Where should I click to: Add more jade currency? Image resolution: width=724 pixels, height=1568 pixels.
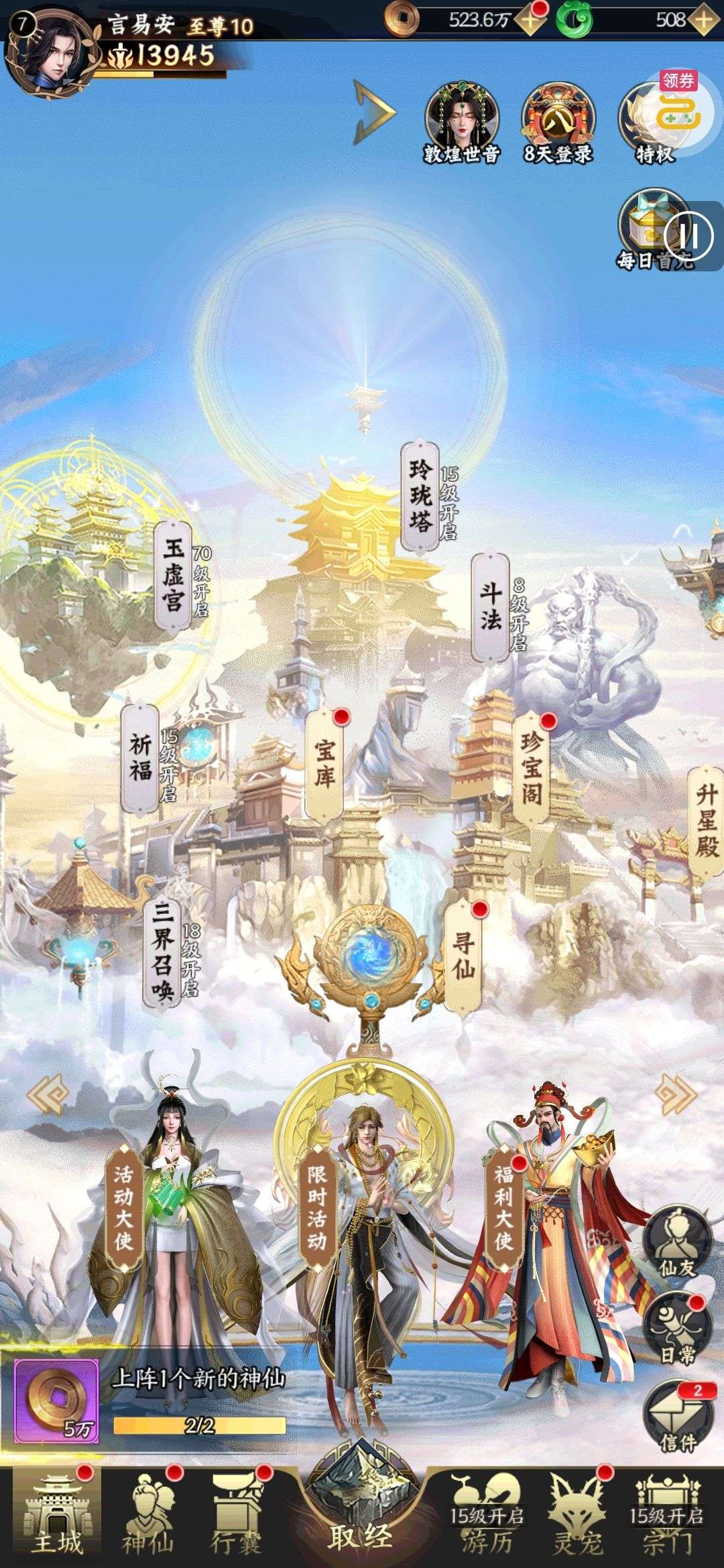[x=704, y=20]
